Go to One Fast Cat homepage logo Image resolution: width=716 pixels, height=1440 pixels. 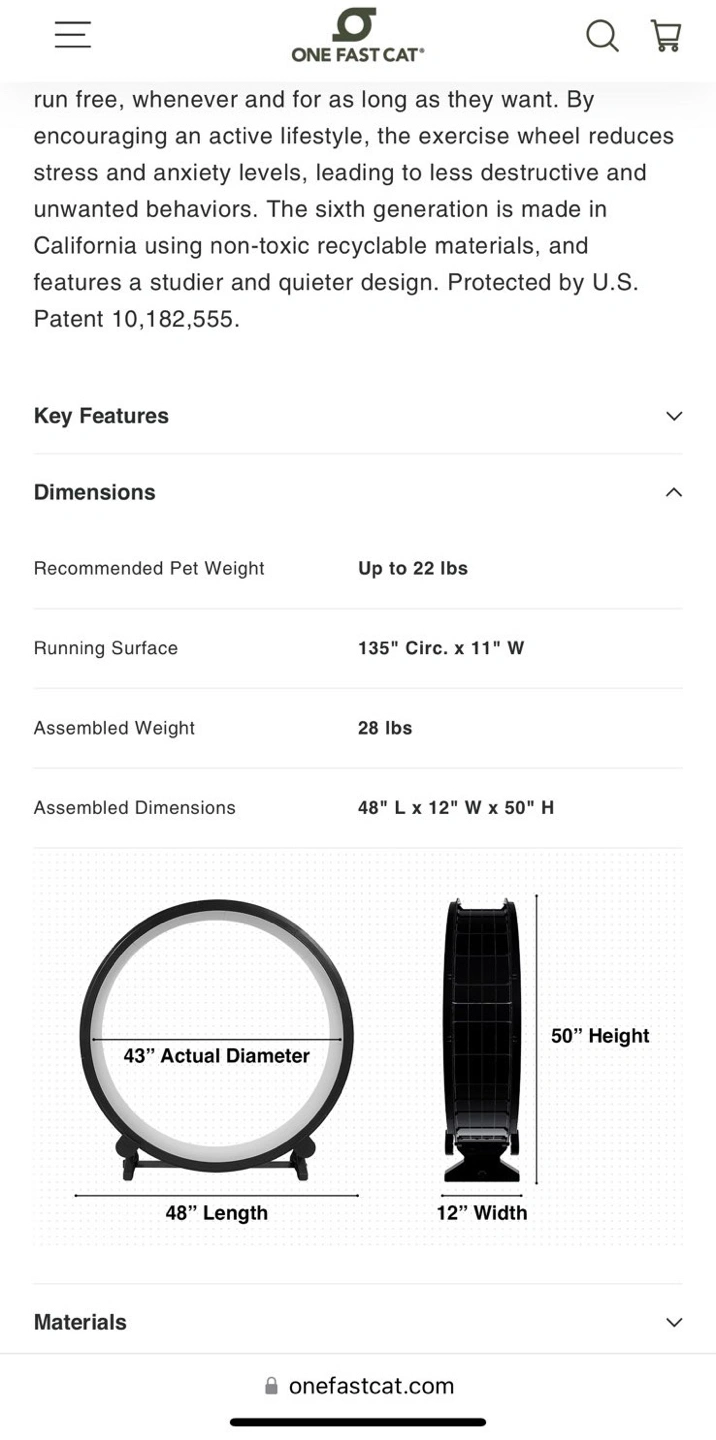point(357,36)
